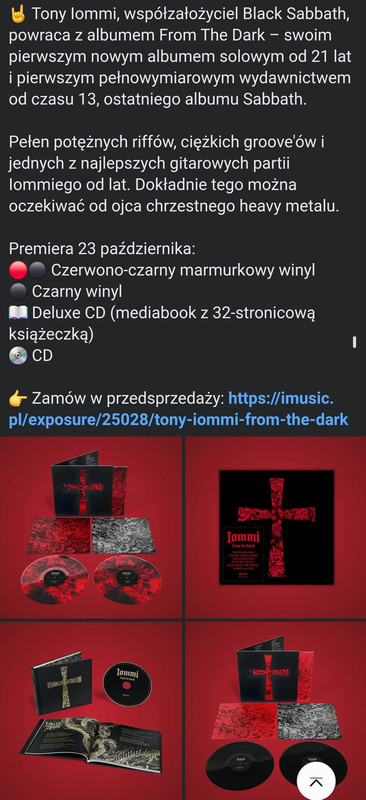Open the Deluxe CD mediabook photo
This screenshot has height=800, width=366.
coord(91,710)
